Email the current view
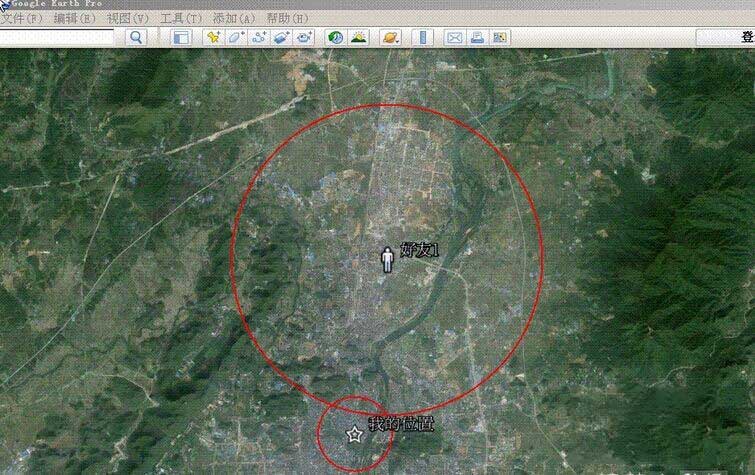This screenshot has width=755, height=475. (454, 37)
